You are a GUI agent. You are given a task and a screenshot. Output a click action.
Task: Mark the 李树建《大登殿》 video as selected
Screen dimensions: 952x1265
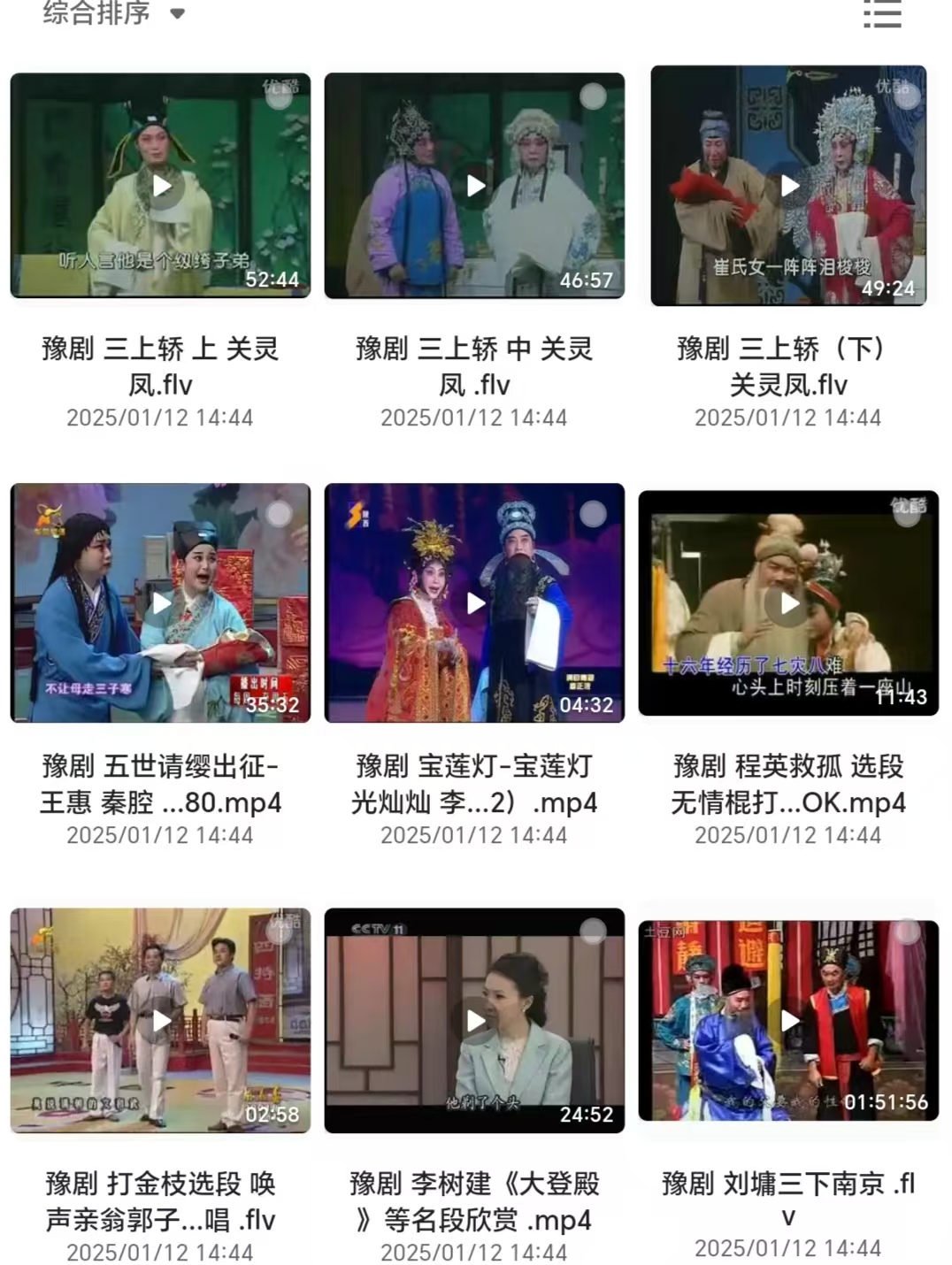coord(593,931)
